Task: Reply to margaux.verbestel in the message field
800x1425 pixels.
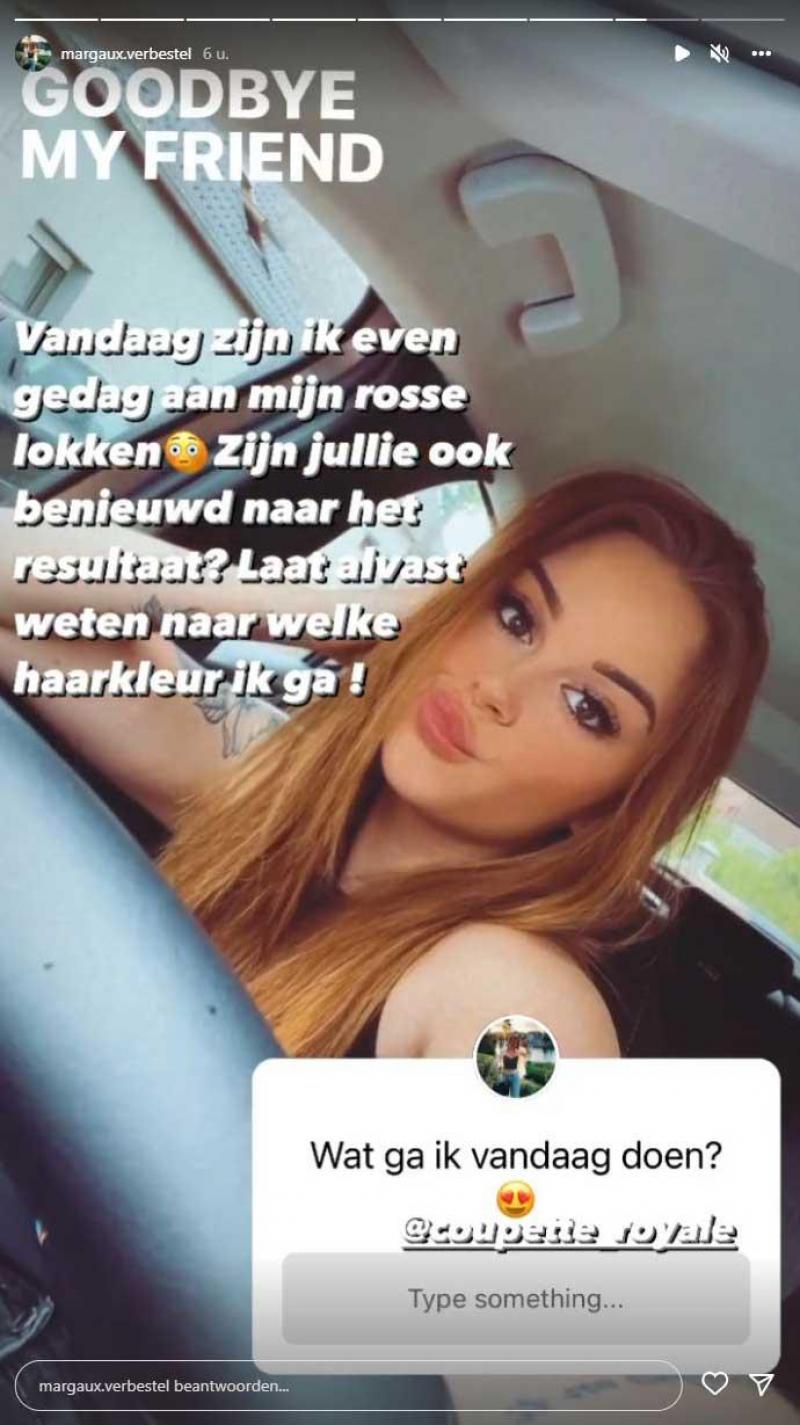Action: click(348, 1386)
